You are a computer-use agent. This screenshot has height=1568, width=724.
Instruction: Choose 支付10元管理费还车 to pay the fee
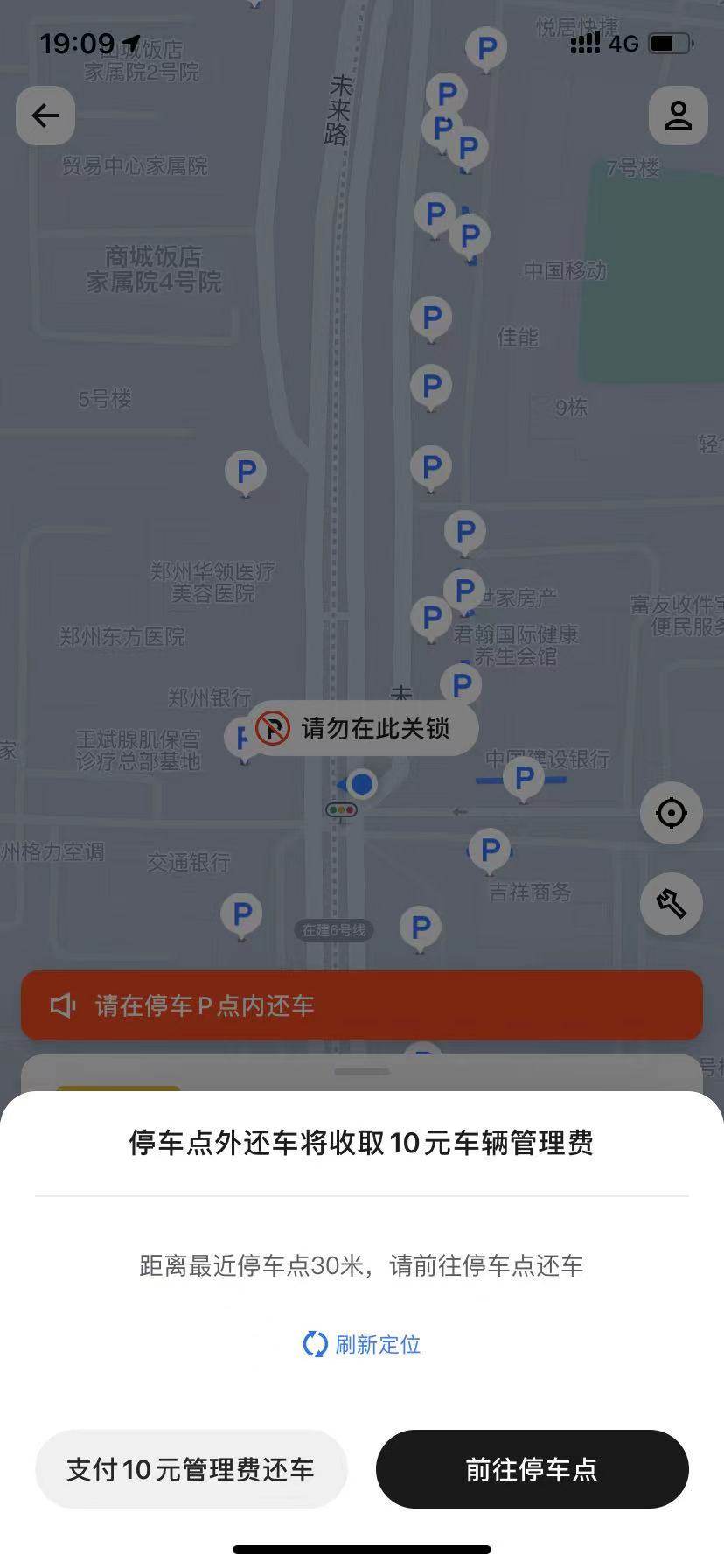pyautogui.click(x=191, y=1469)
